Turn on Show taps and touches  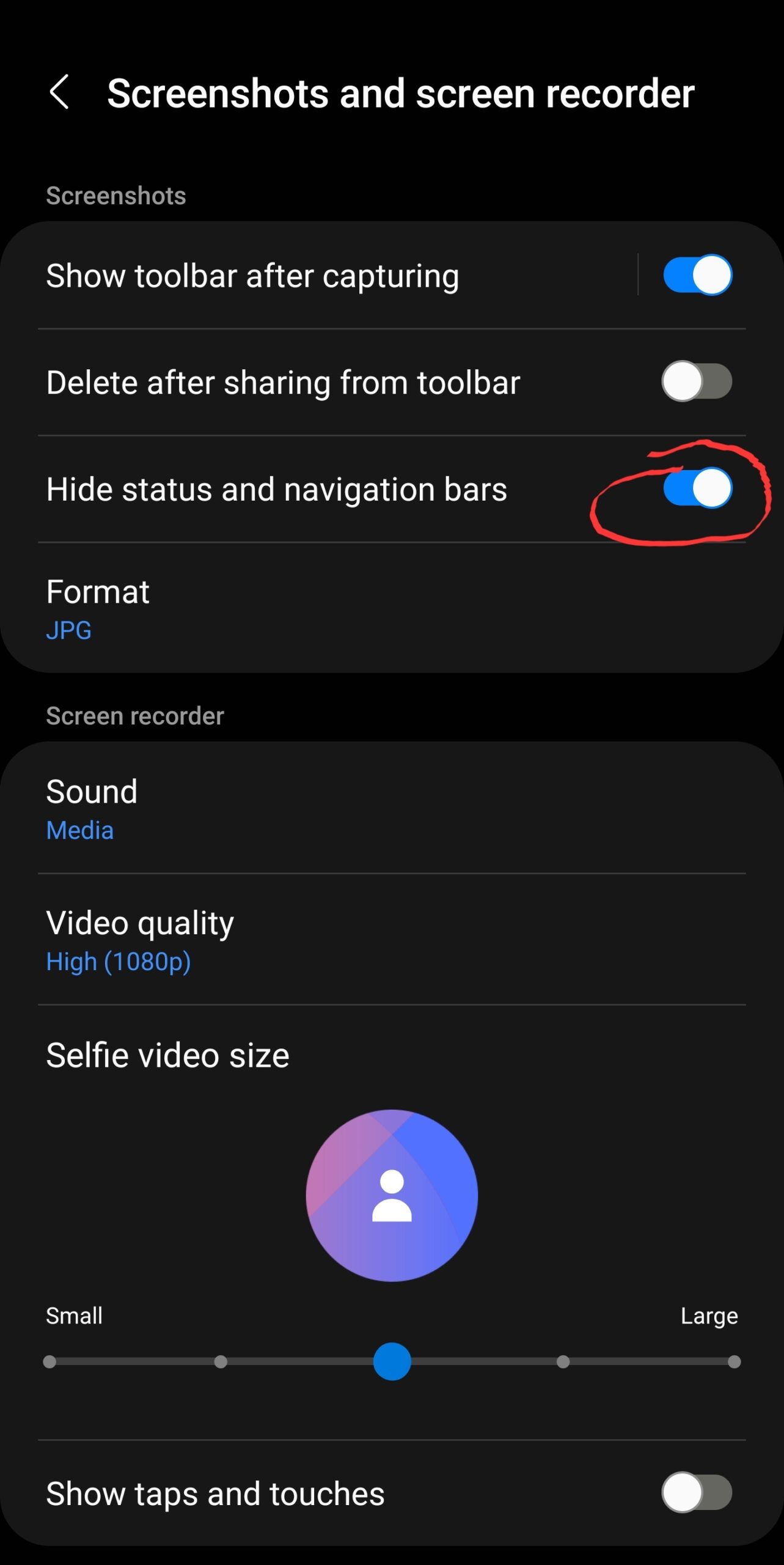(x=697, y=1492)
